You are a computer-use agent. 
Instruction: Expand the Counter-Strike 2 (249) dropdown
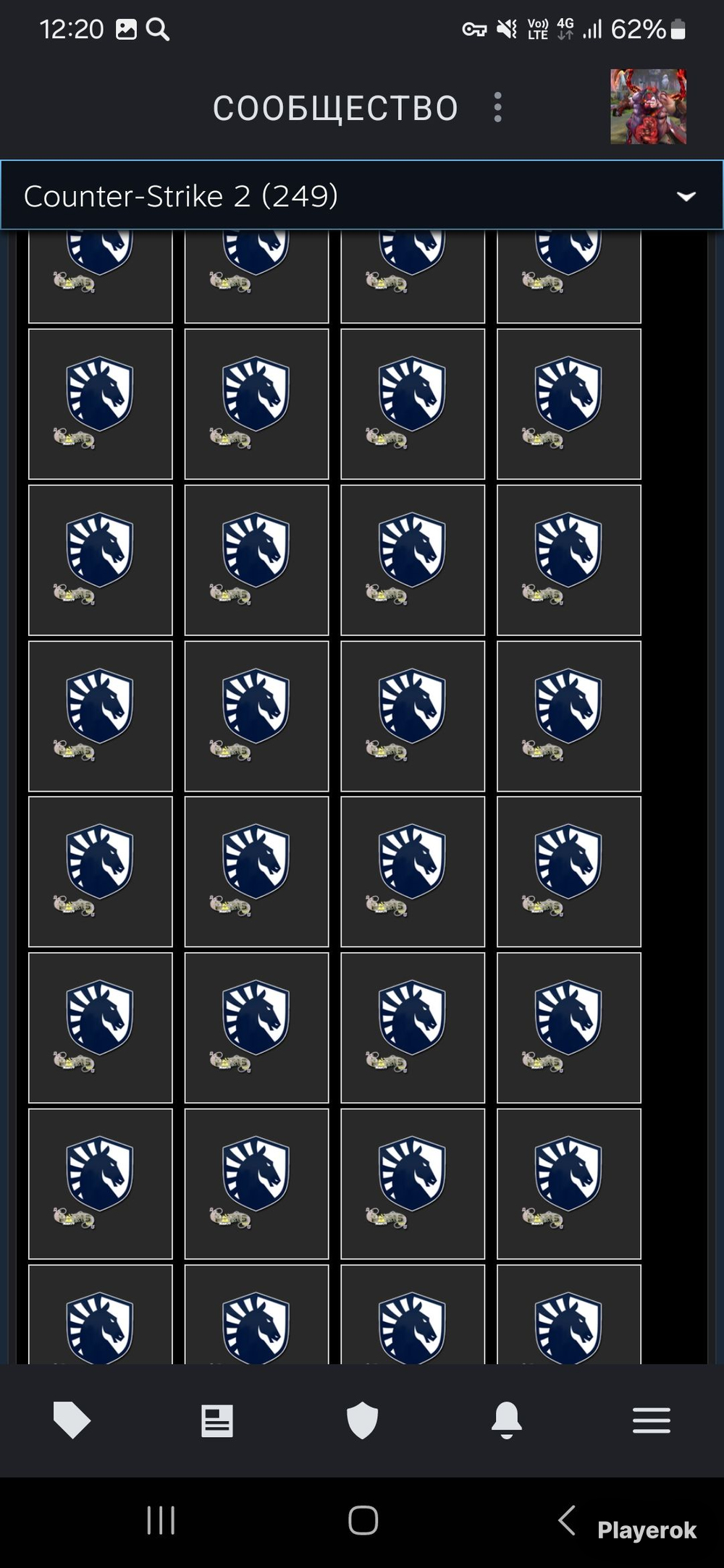tap(362, 195)
